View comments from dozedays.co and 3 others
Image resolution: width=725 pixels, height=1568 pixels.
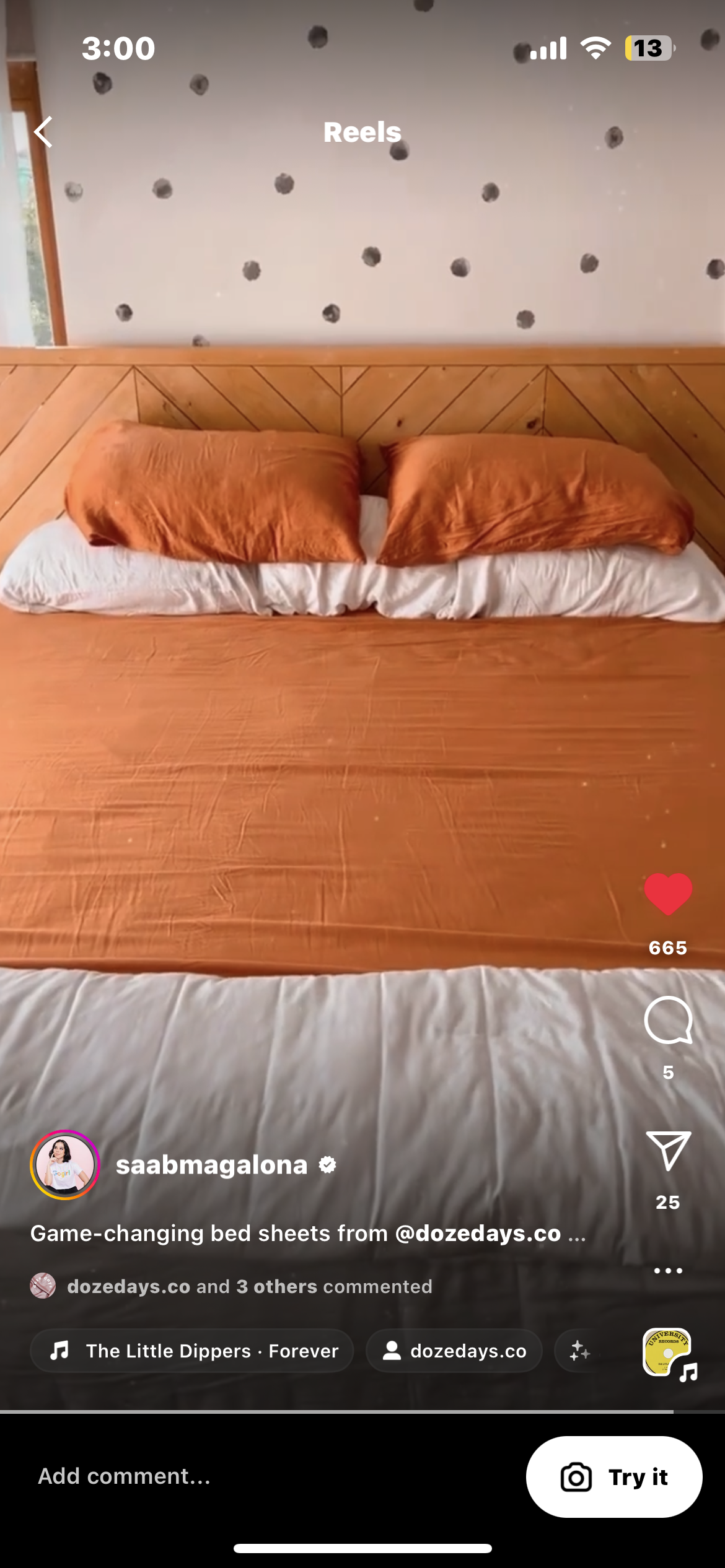tap(249, 1287)
